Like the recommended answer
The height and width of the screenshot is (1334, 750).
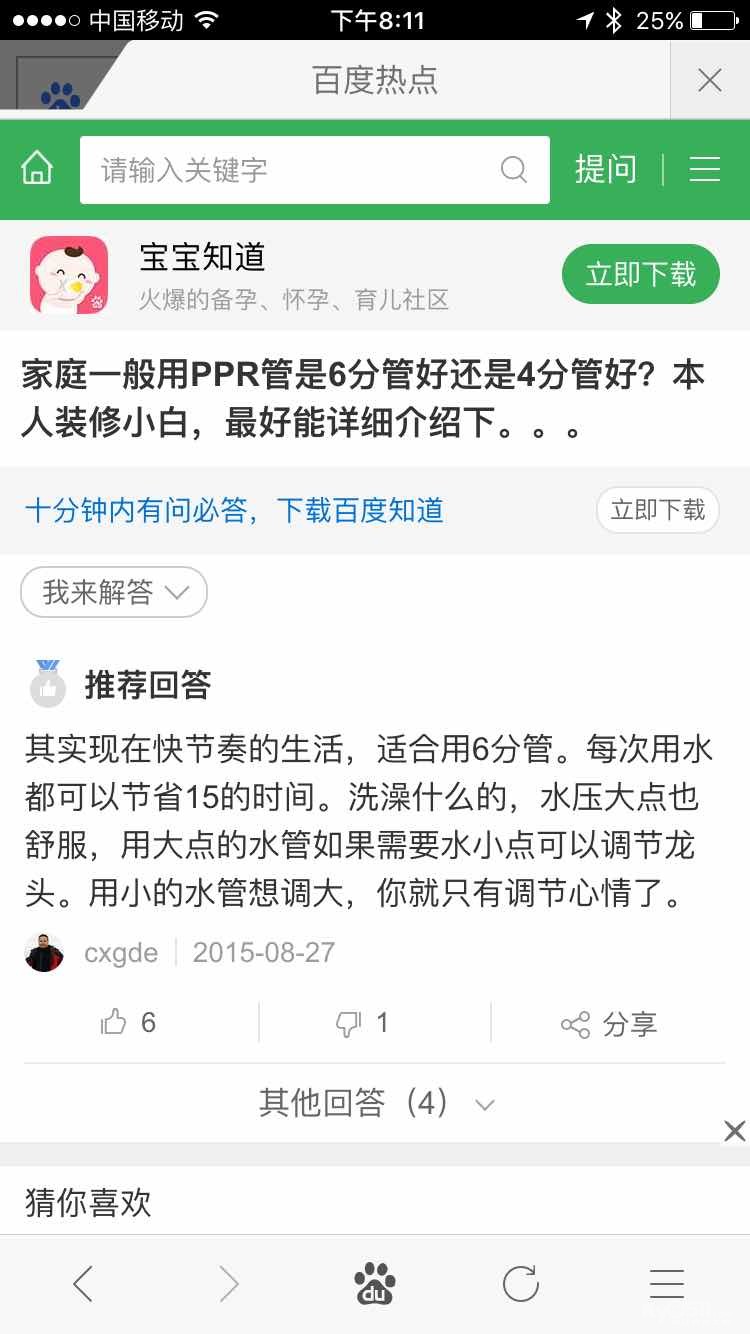(128, 1022)
